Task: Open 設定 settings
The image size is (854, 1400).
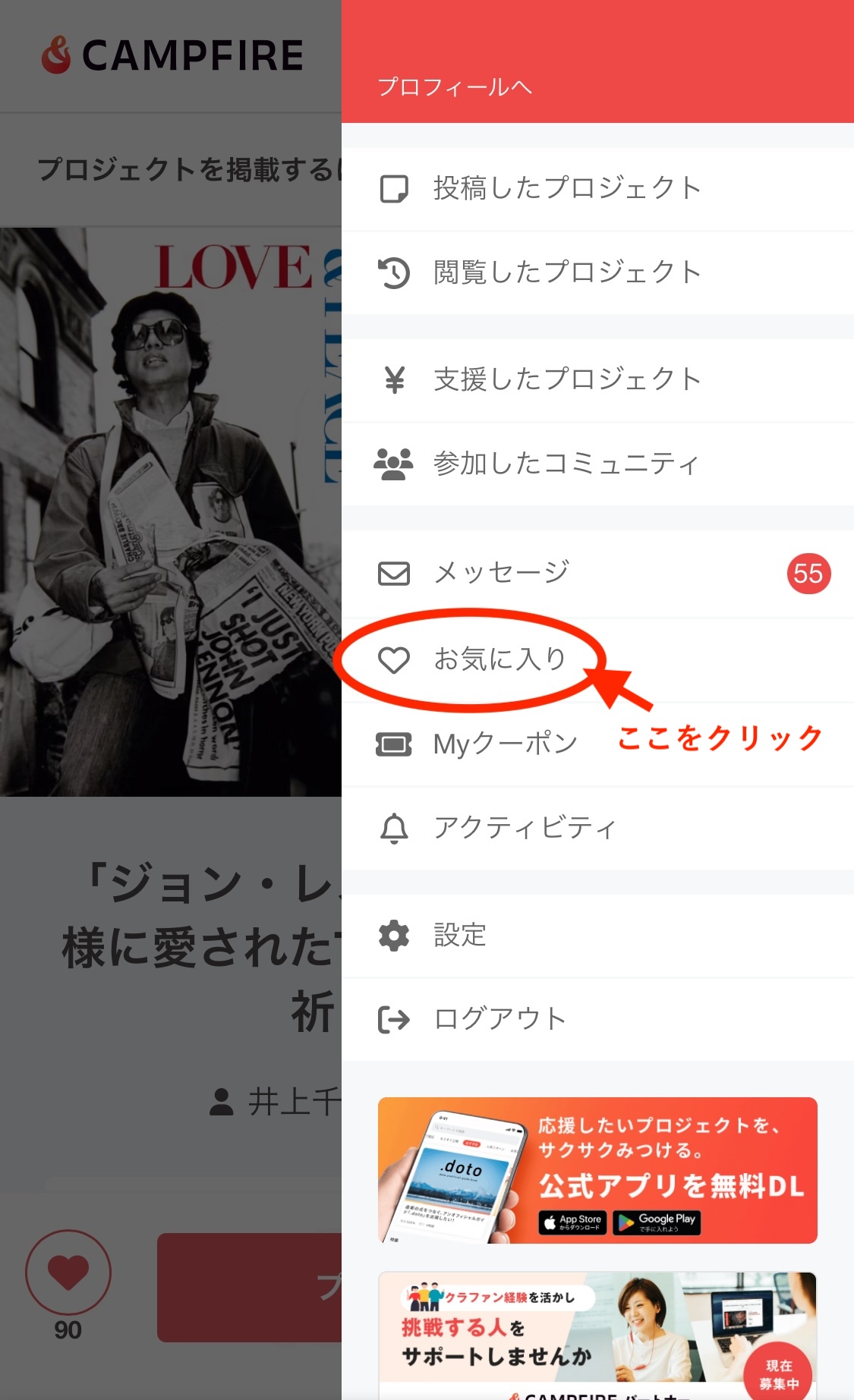Action: (x=459, y=936)
